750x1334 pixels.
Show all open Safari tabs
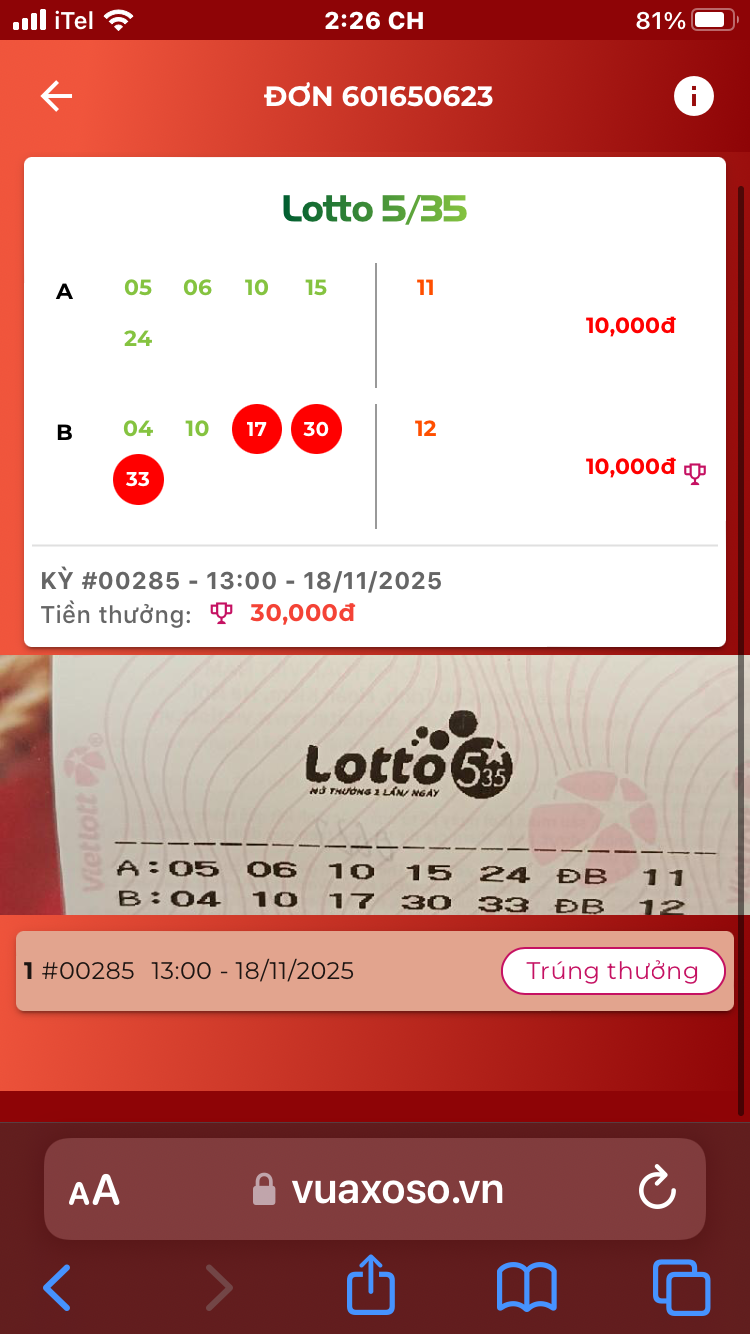(x=681, y=1287)
